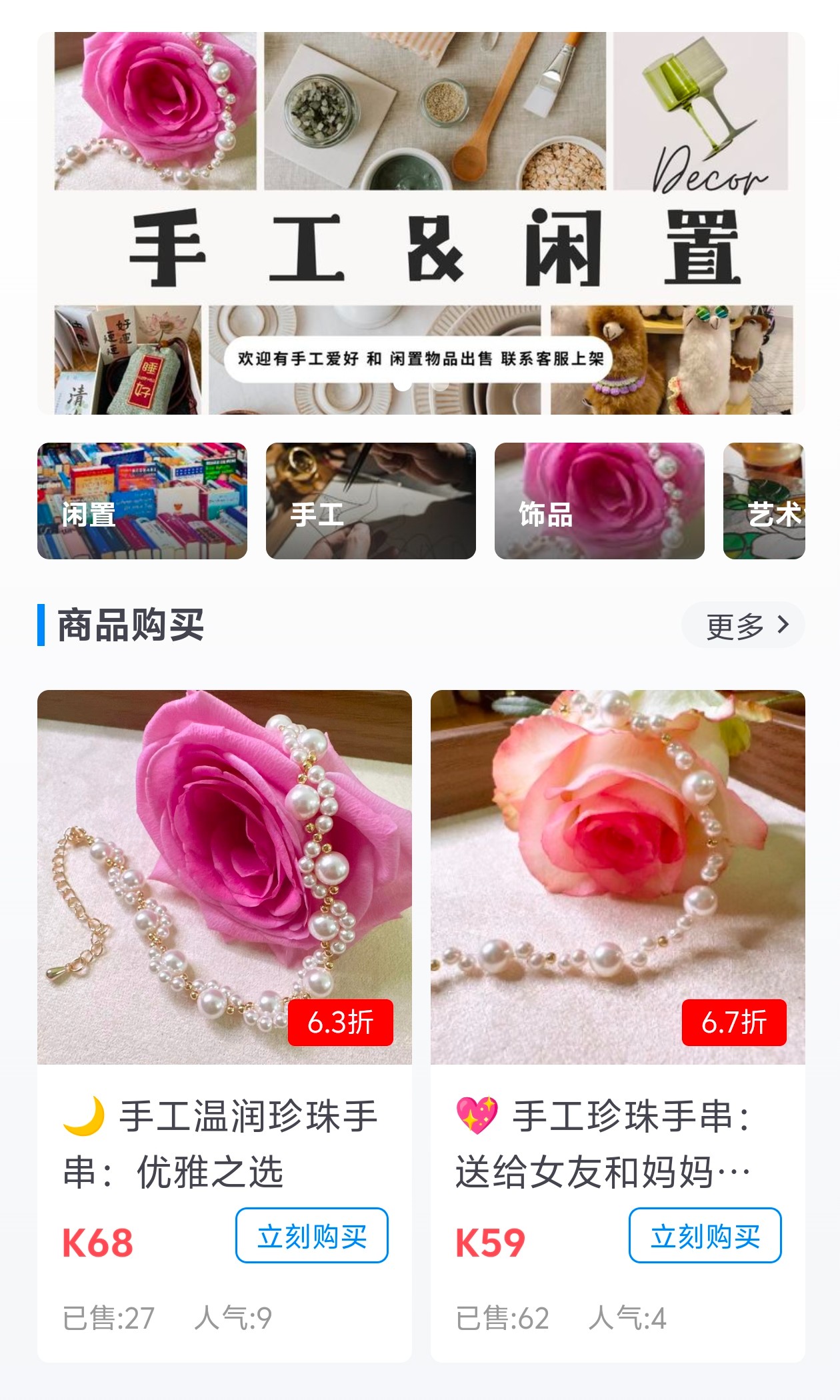
Task: Open the 手工 category tile
Action: 371,501
